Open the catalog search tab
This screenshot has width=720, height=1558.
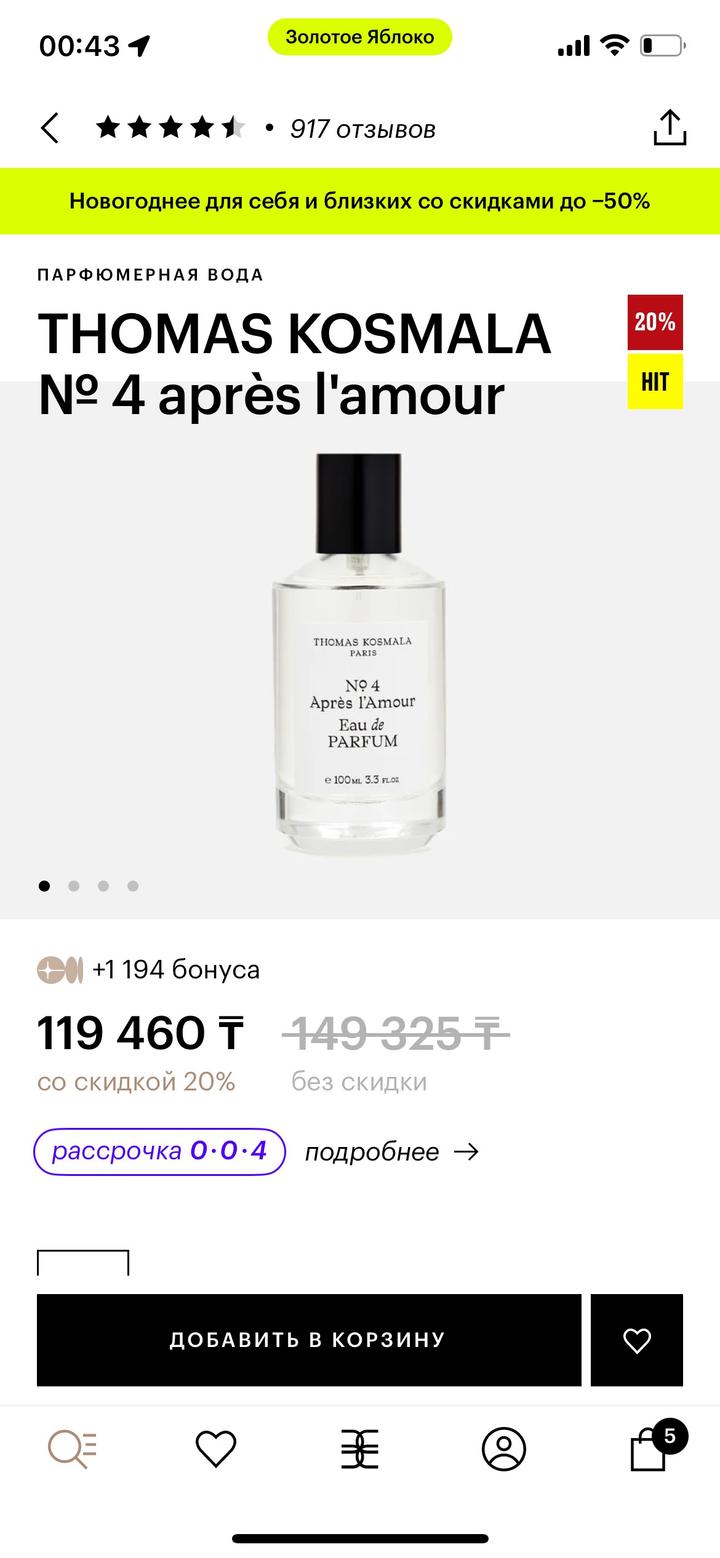pyautogui.click(x=73, y=1448)
